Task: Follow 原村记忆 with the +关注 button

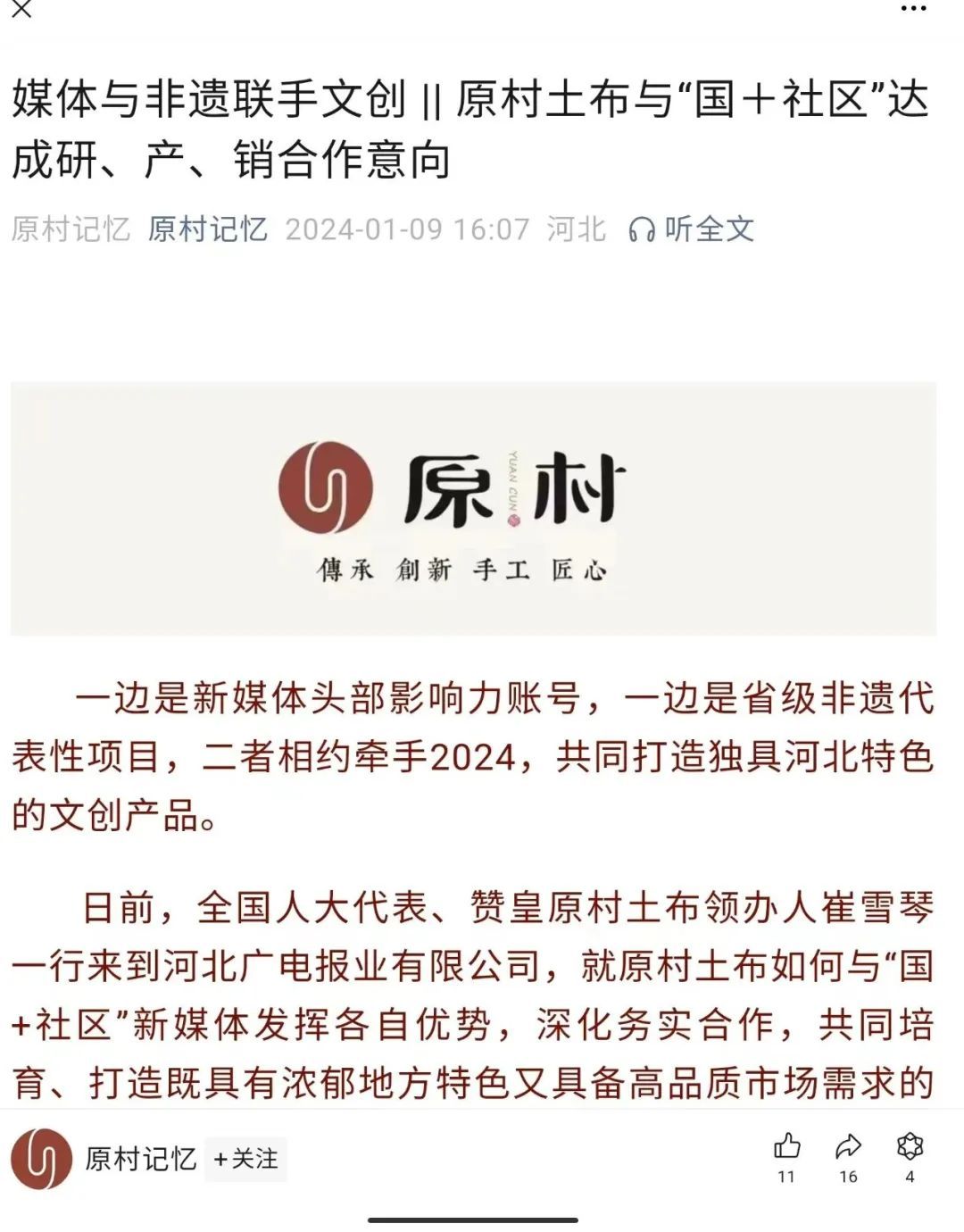Action: tap(245, 1159)
